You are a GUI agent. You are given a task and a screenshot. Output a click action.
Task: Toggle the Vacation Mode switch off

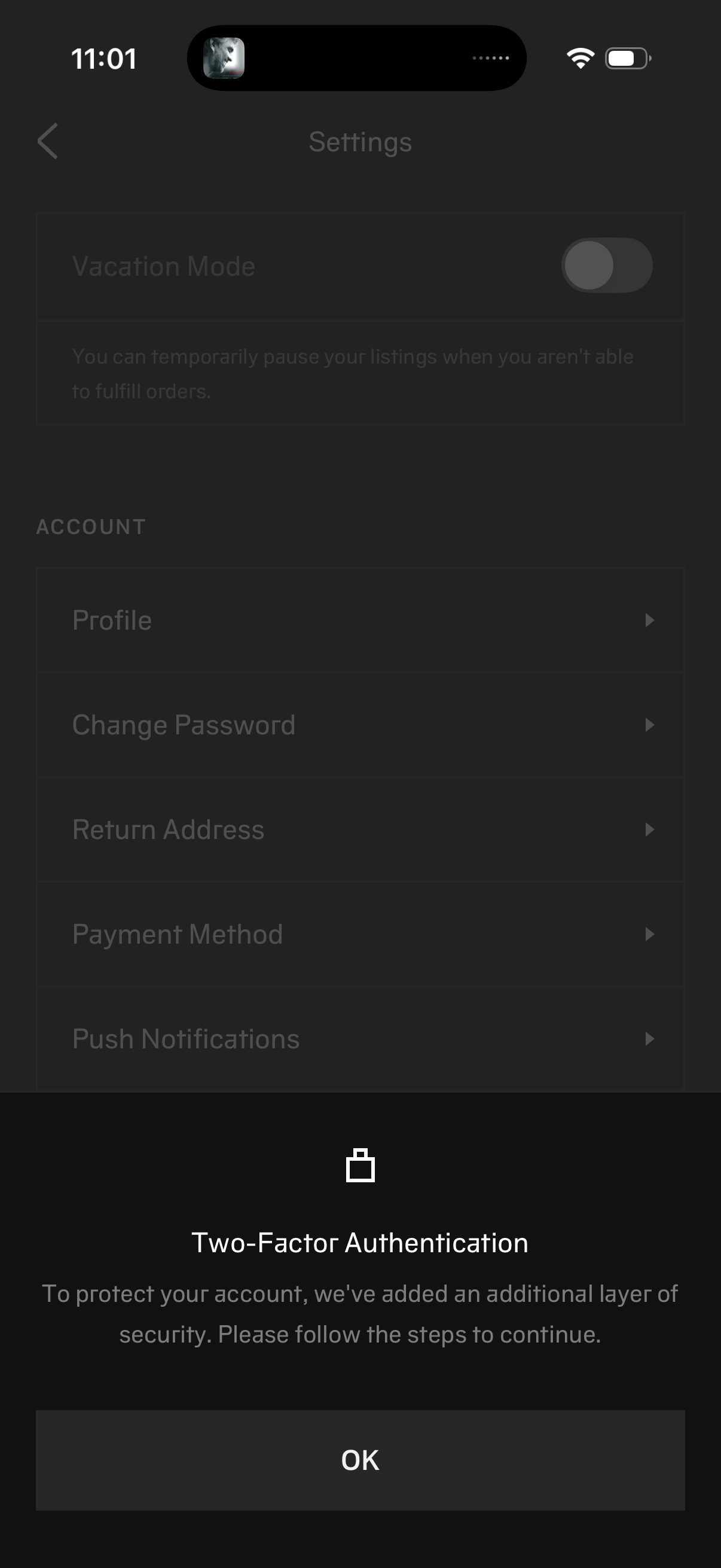coord(606,265)
